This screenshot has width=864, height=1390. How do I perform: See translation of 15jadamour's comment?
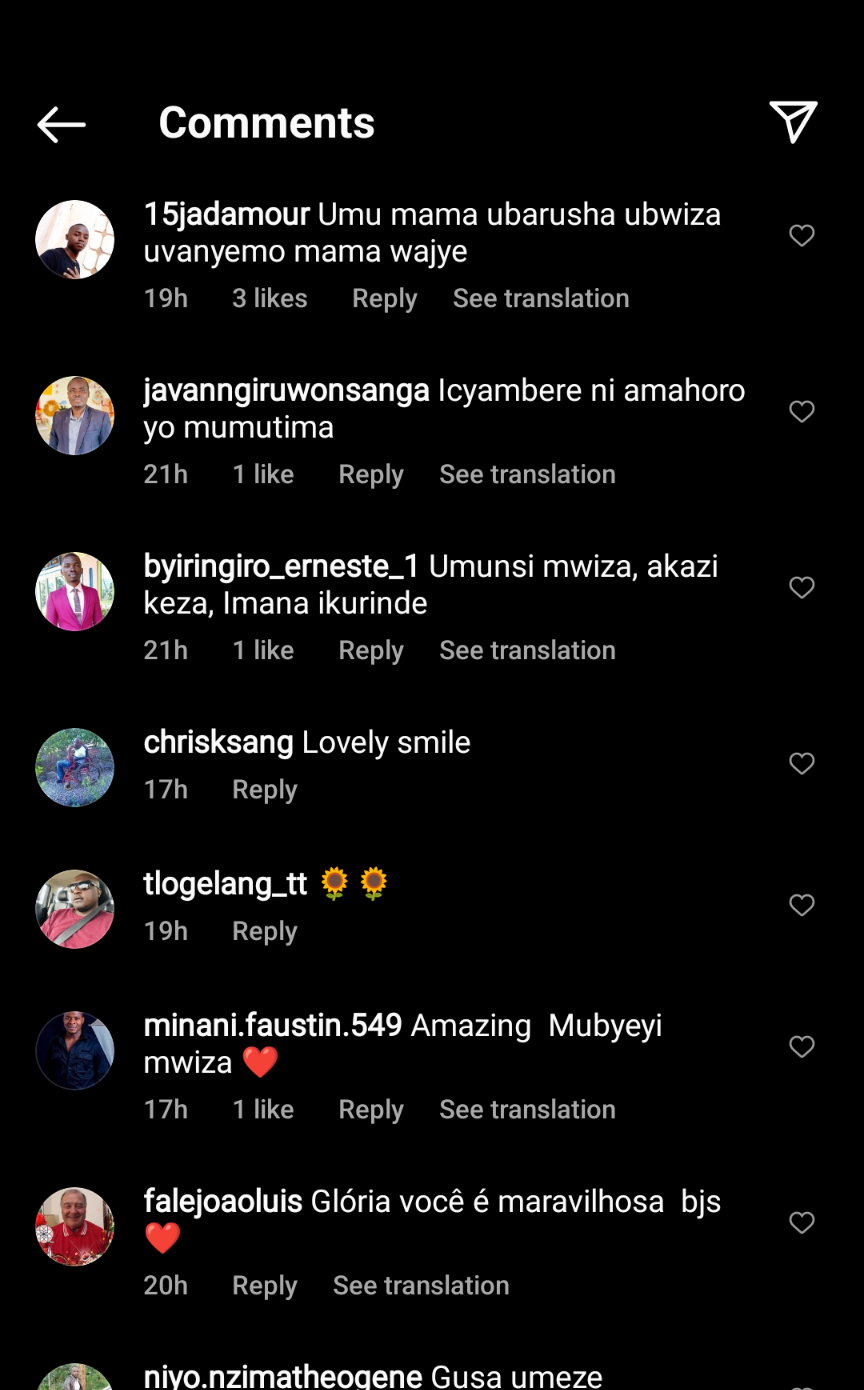click(540, 299)
